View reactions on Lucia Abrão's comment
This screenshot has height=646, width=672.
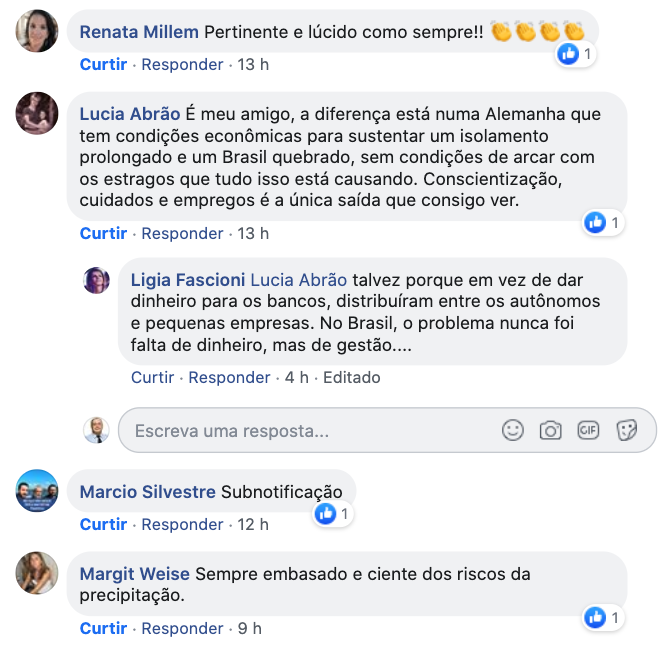pos(603,223)
